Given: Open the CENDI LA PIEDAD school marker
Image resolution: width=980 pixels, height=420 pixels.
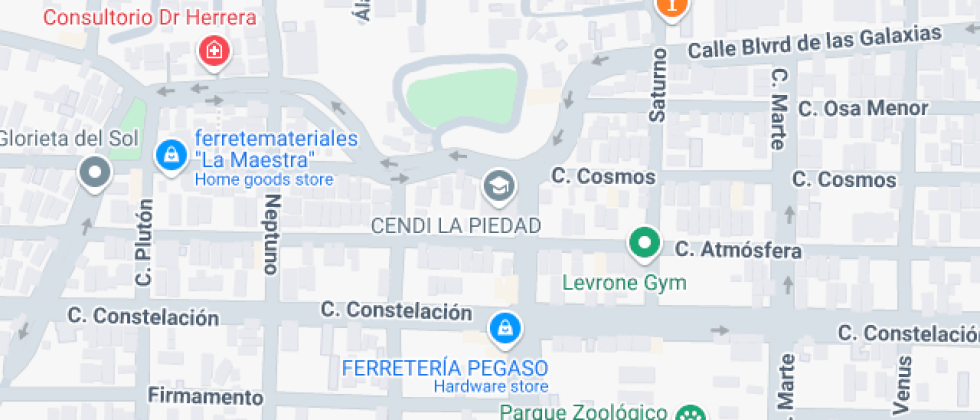Looking at the screenshot, I should coord(497,185).
